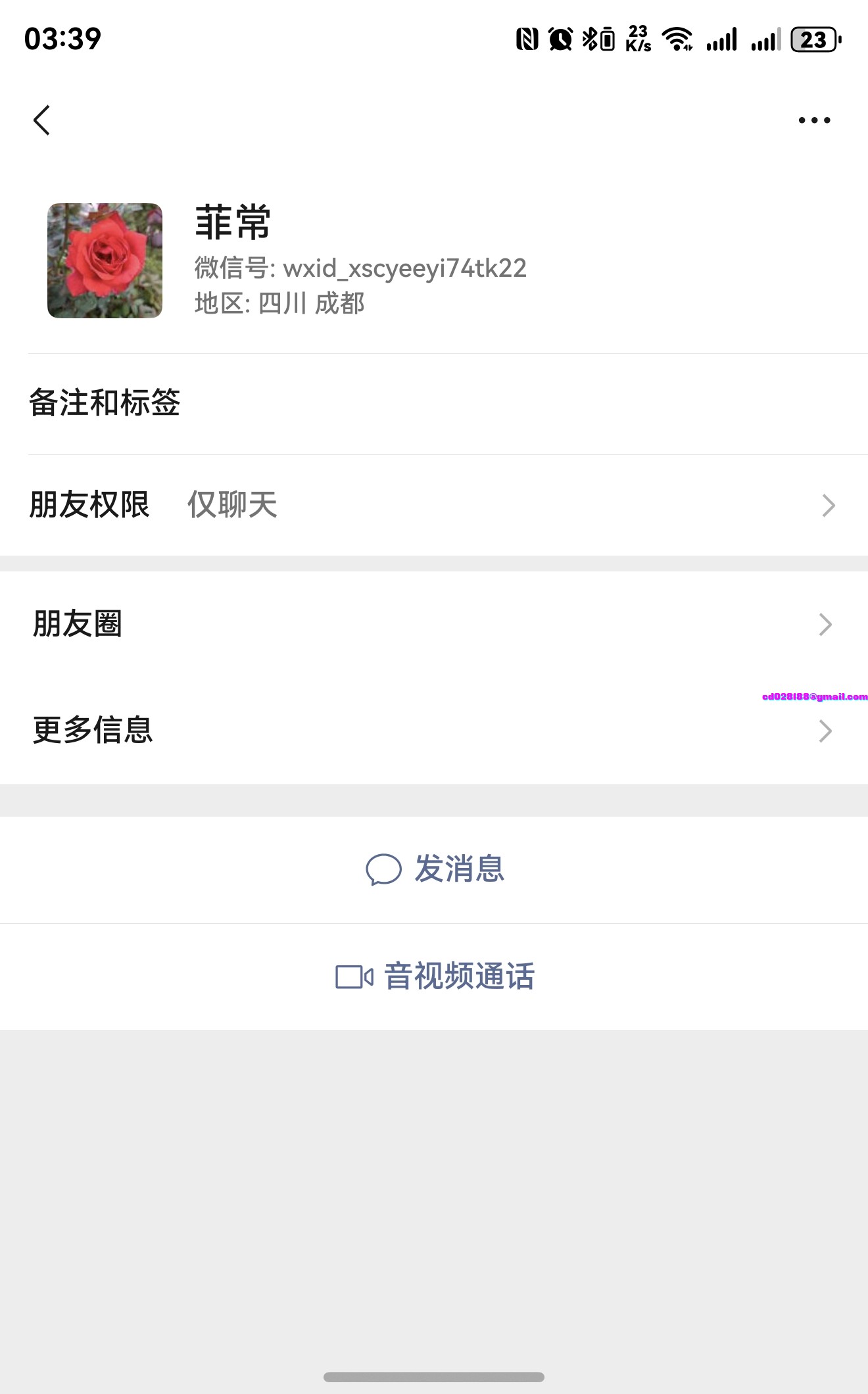Open the more options menu via ellipsis icon
The image size is (868, 1394).
pos(813,118)
